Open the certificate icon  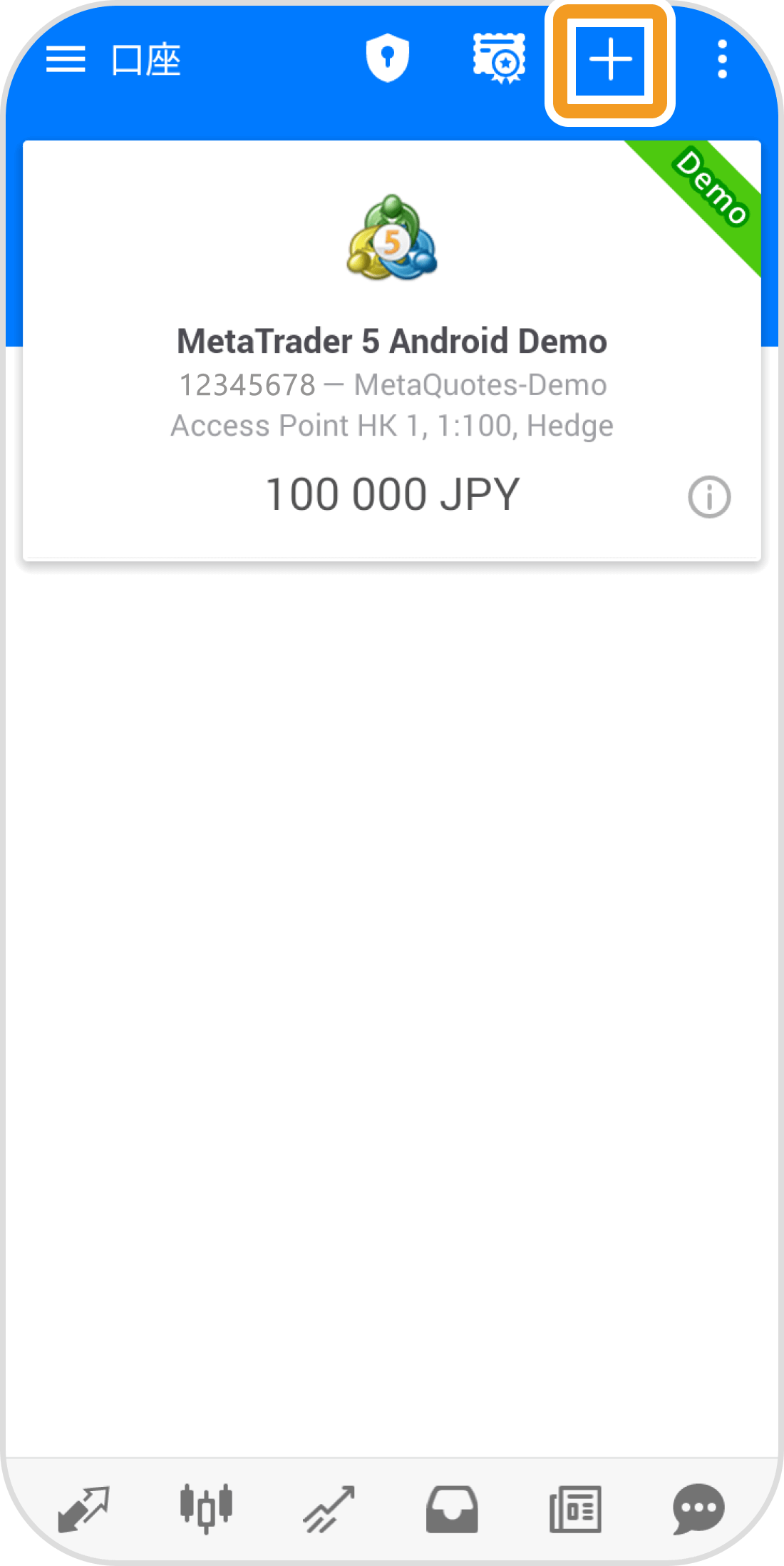(499, 59)
